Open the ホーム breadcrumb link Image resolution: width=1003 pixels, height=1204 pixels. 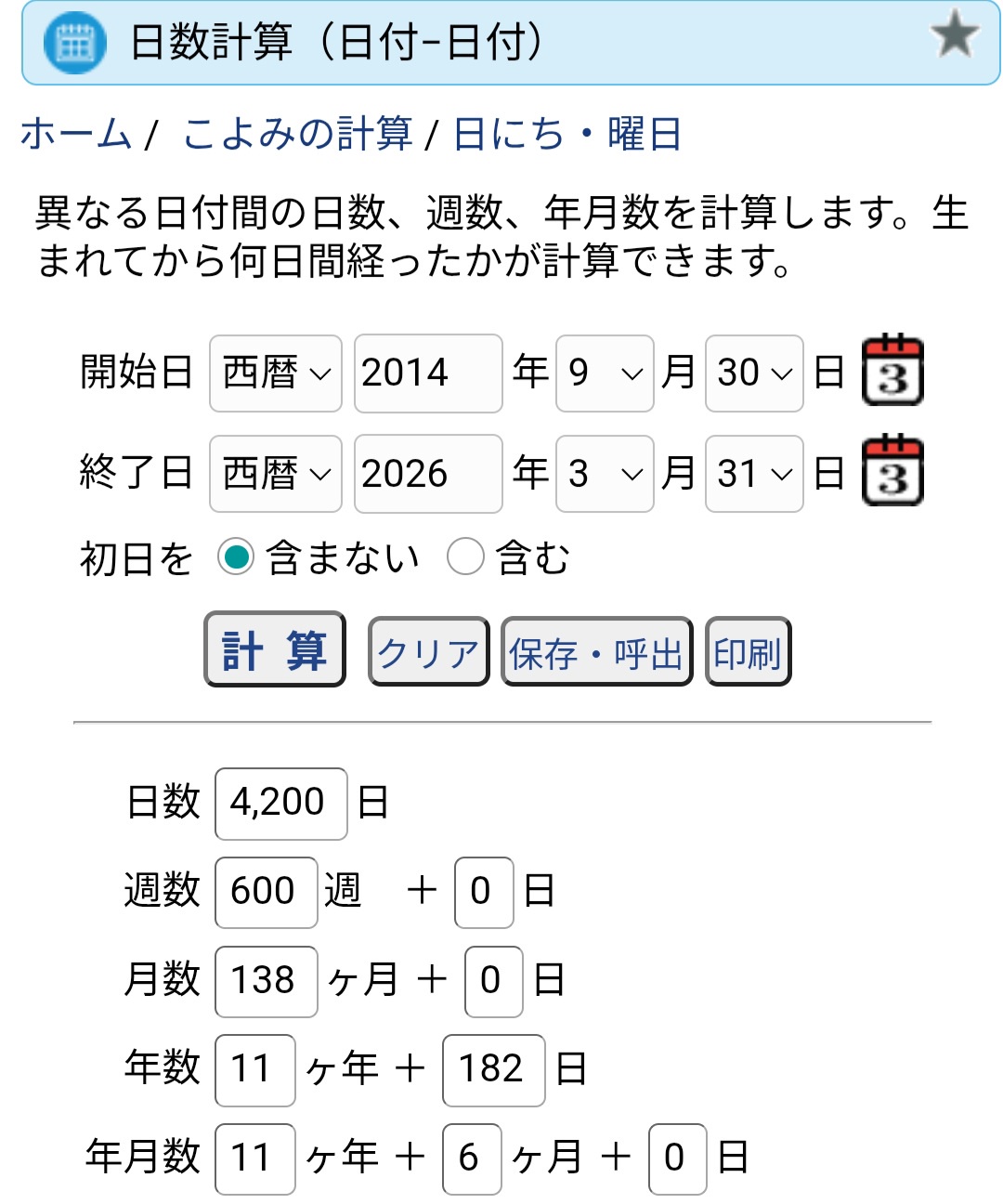(76, 134)
